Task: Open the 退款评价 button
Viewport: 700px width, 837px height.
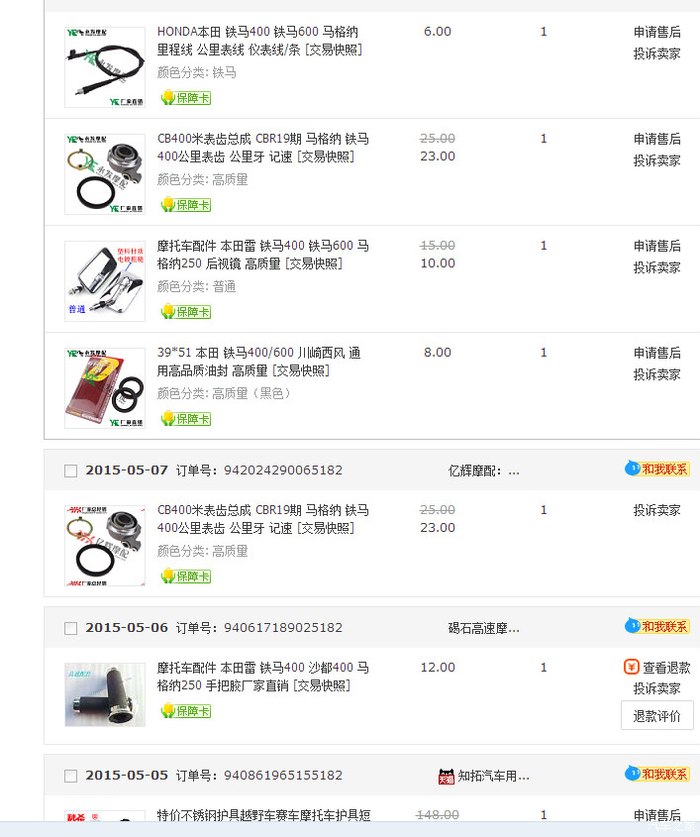Action: [x=657, y=716]
